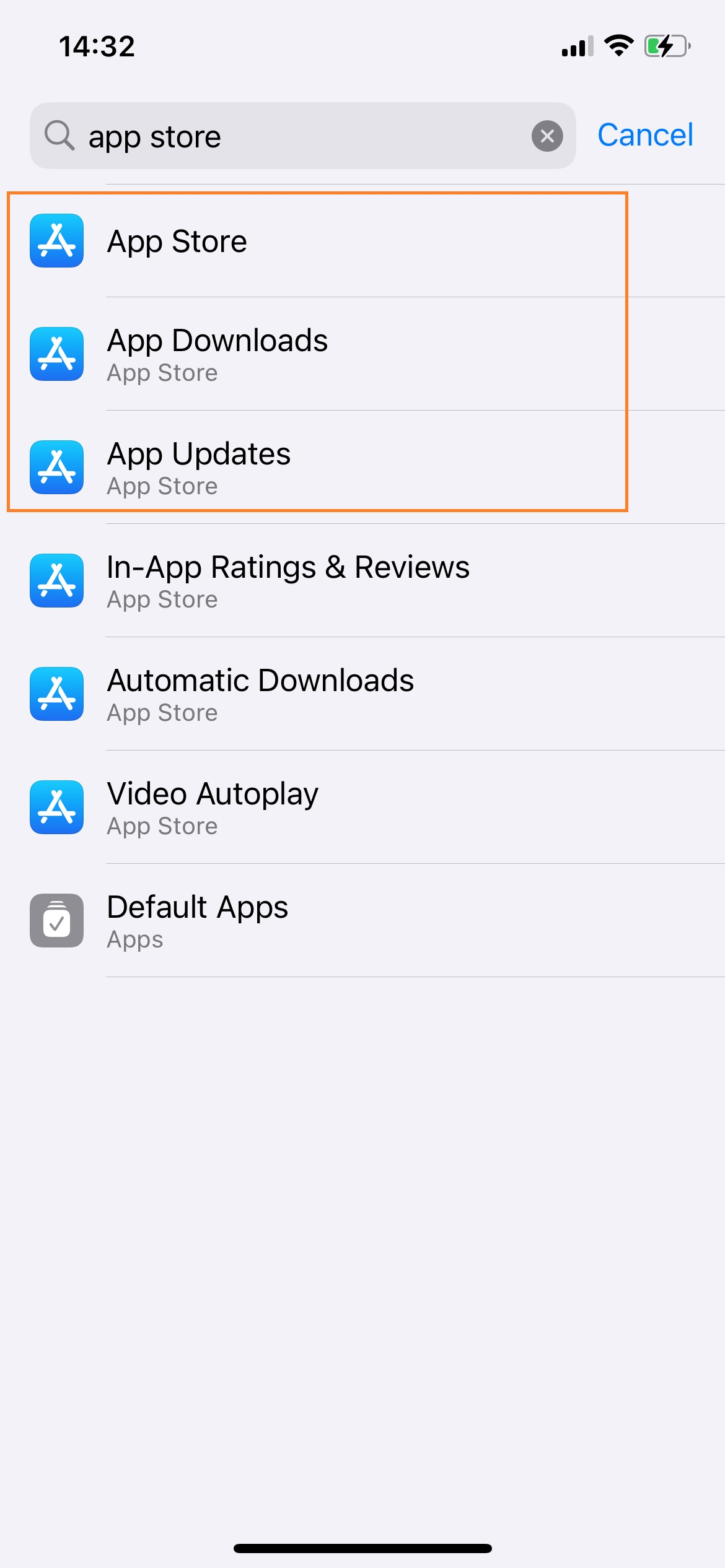Clear the search text with the X button

coord(547,136)
